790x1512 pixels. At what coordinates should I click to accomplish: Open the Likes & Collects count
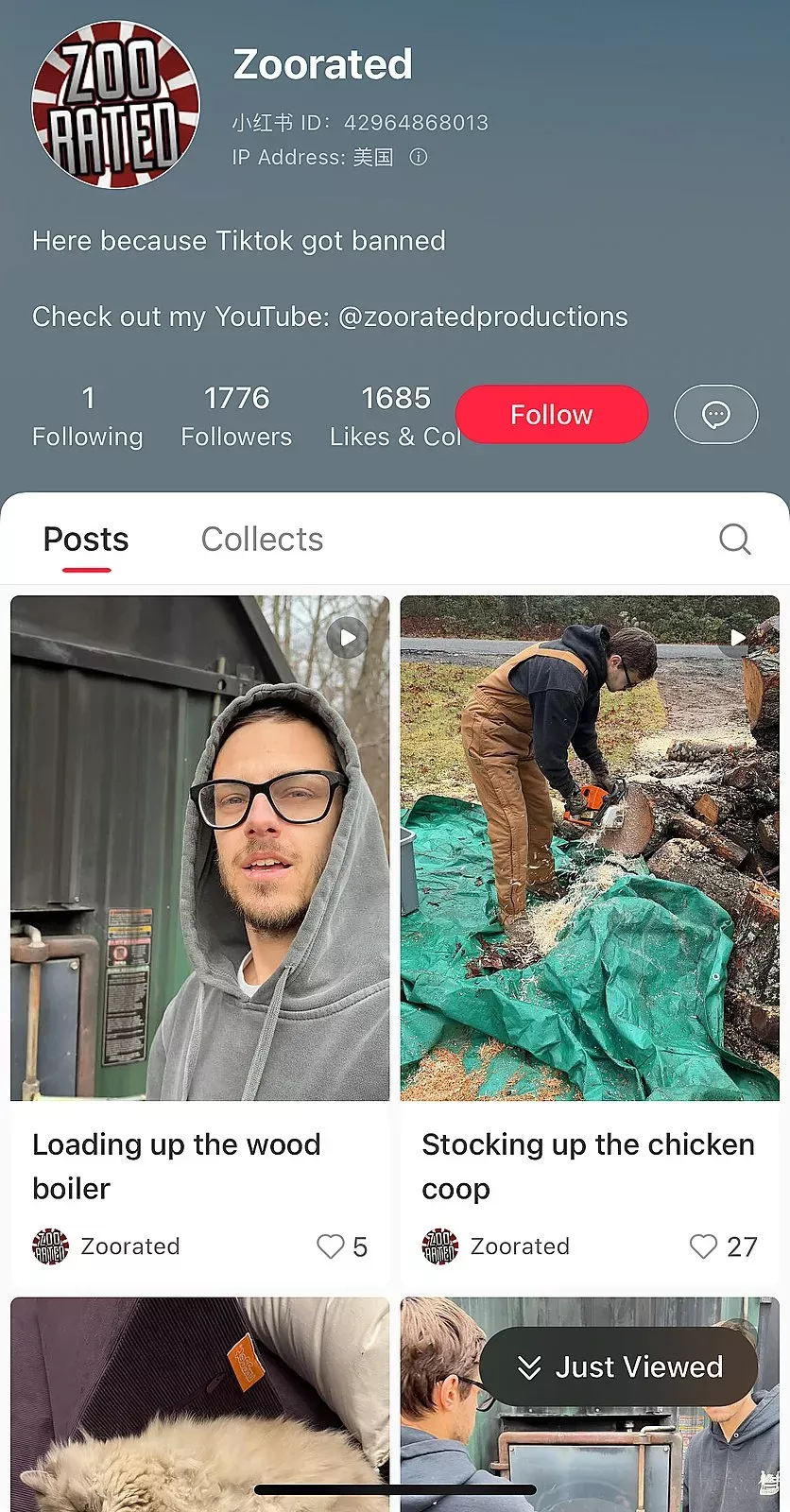coord(395,416)
